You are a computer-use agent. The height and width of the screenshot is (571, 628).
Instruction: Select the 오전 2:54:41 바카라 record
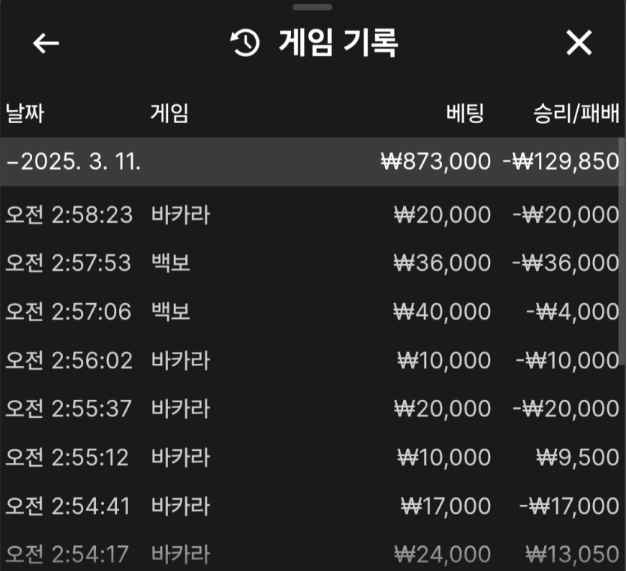(312, 506)
